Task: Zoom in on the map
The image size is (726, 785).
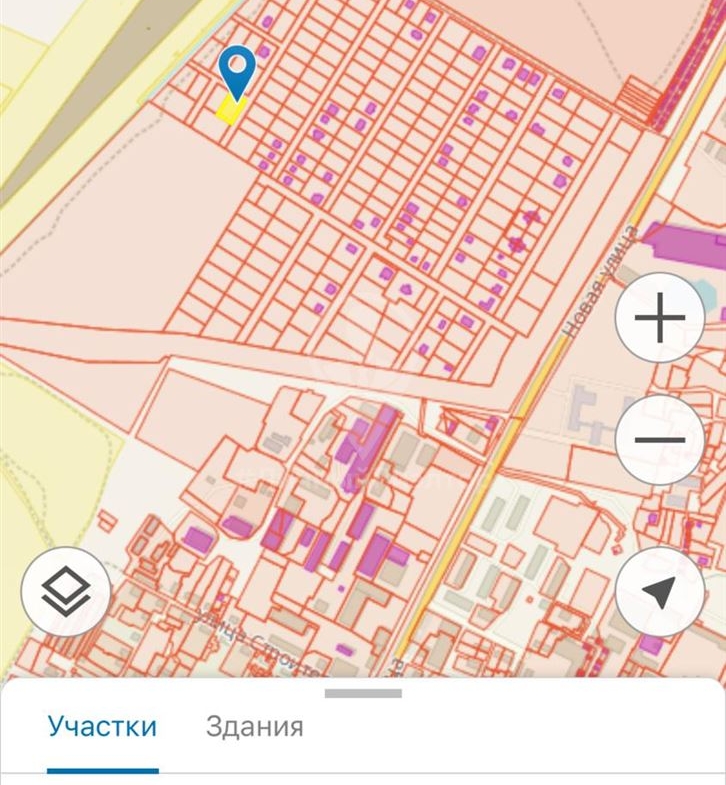Action: tap(660, 321)
